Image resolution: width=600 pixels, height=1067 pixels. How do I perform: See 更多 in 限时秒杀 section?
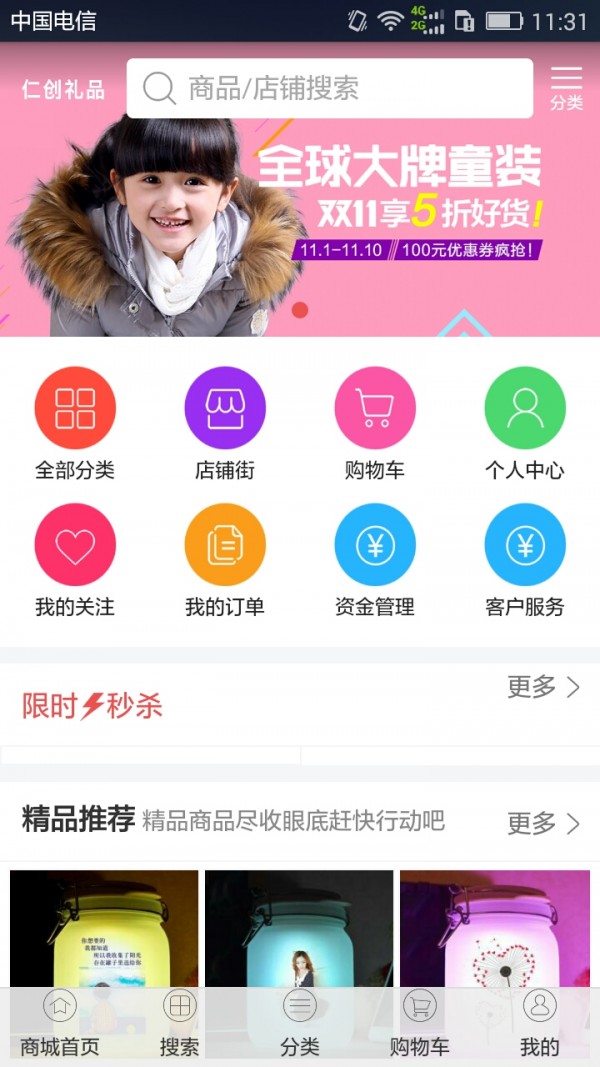coord(543,687)
